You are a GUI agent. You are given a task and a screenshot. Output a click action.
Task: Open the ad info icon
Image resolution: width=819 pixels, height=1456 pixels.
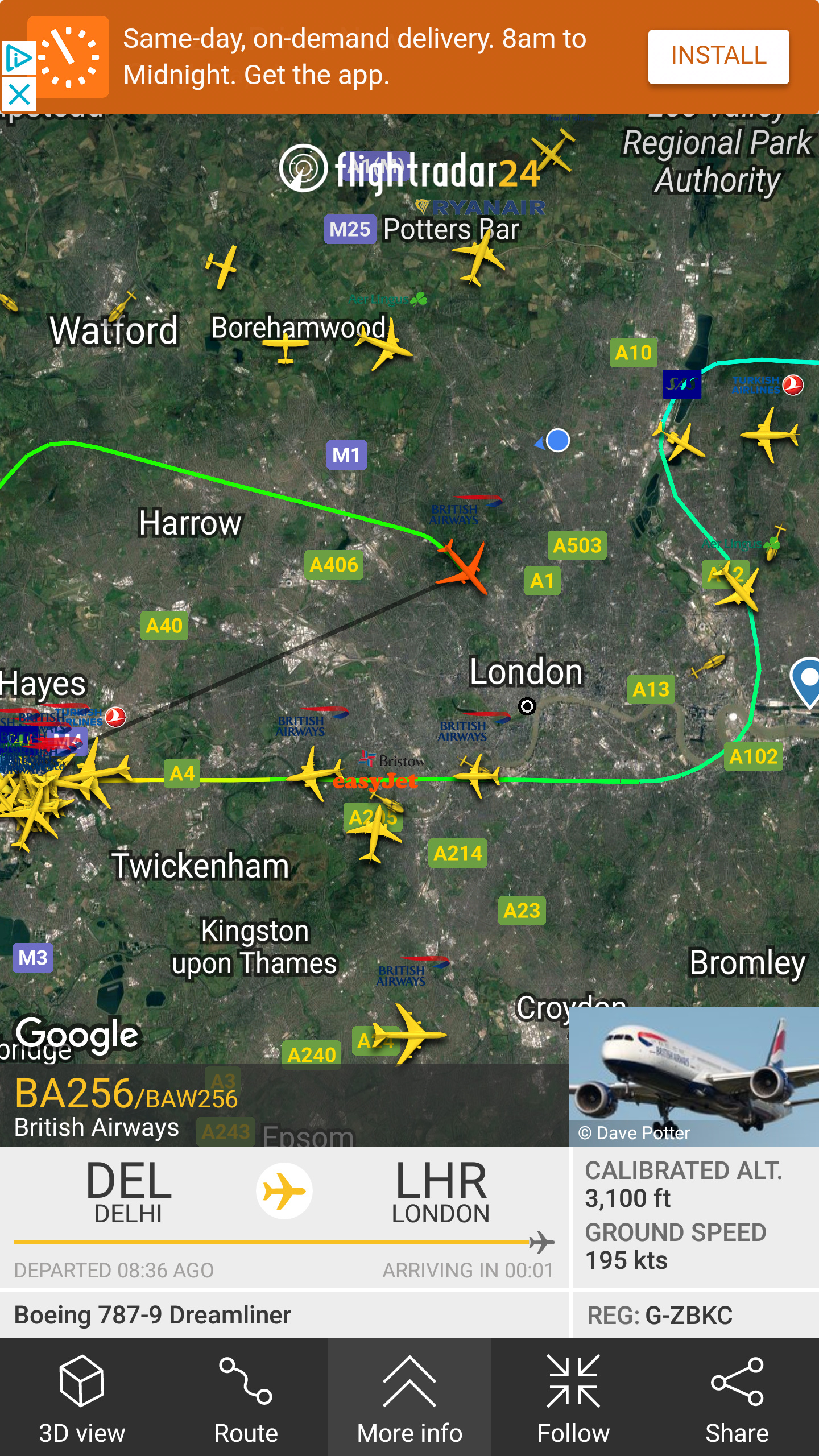18,57
